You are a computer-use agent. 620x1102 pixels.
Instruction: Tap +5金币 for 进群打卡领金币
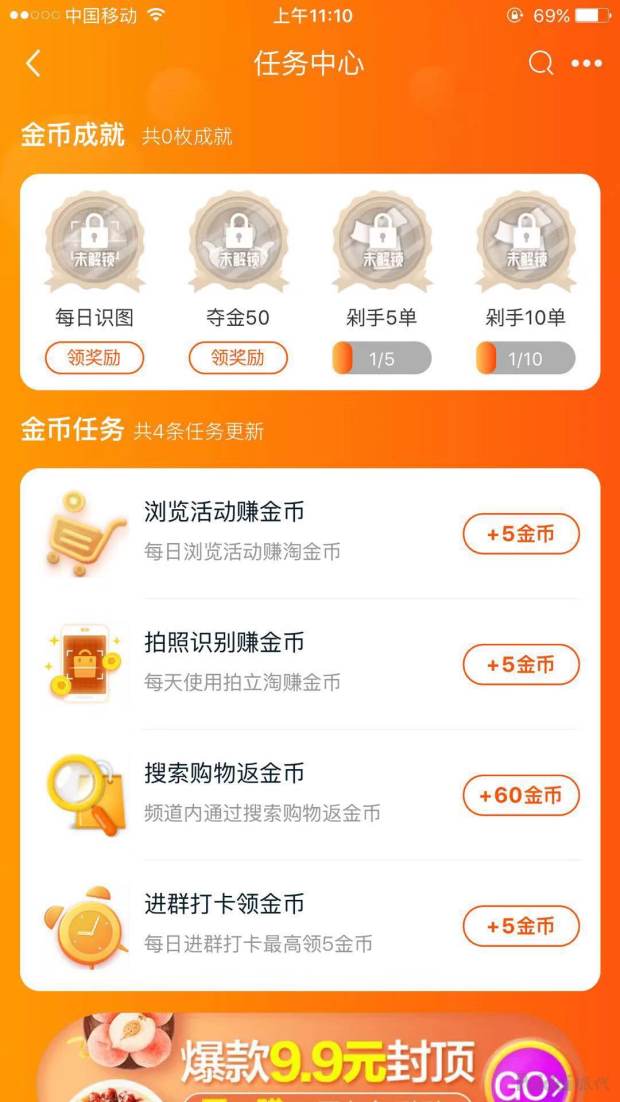point(520,926)
